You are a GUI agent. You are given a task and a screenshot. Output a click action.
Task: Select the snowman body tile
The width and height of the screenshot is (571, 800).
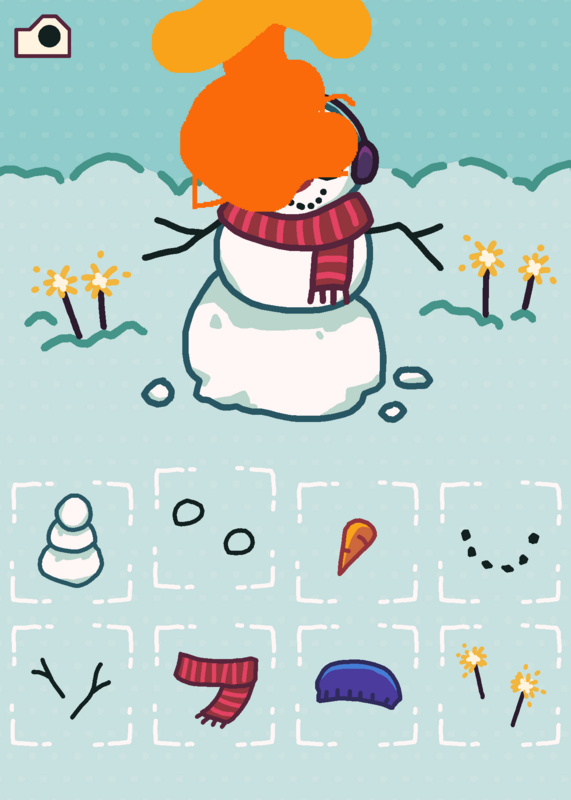pyautogui.click(x=71, y=541)
